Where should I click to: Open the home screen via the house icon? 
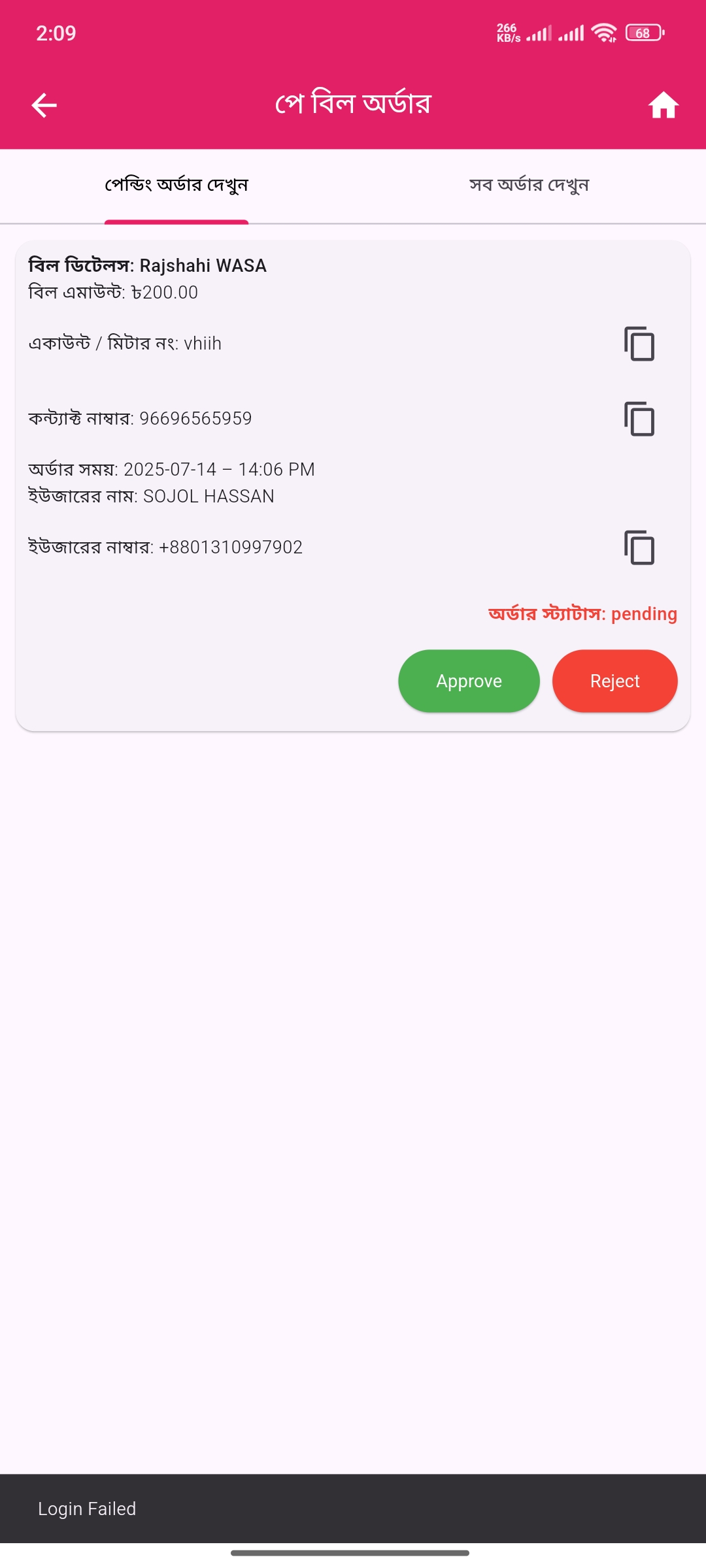click(x=663, y=105)
